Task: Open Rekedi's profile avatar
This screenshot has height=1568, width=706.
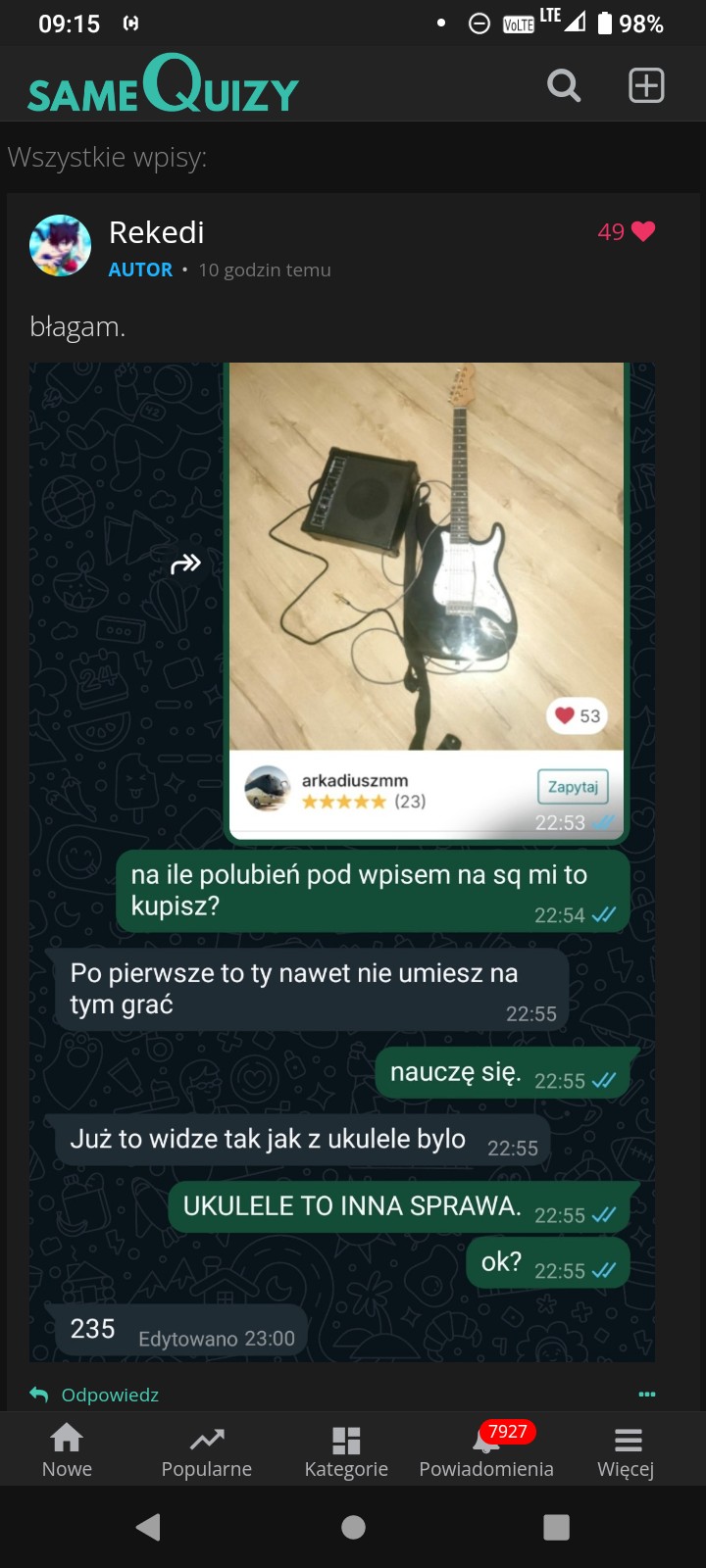Action: pos(61,246)
